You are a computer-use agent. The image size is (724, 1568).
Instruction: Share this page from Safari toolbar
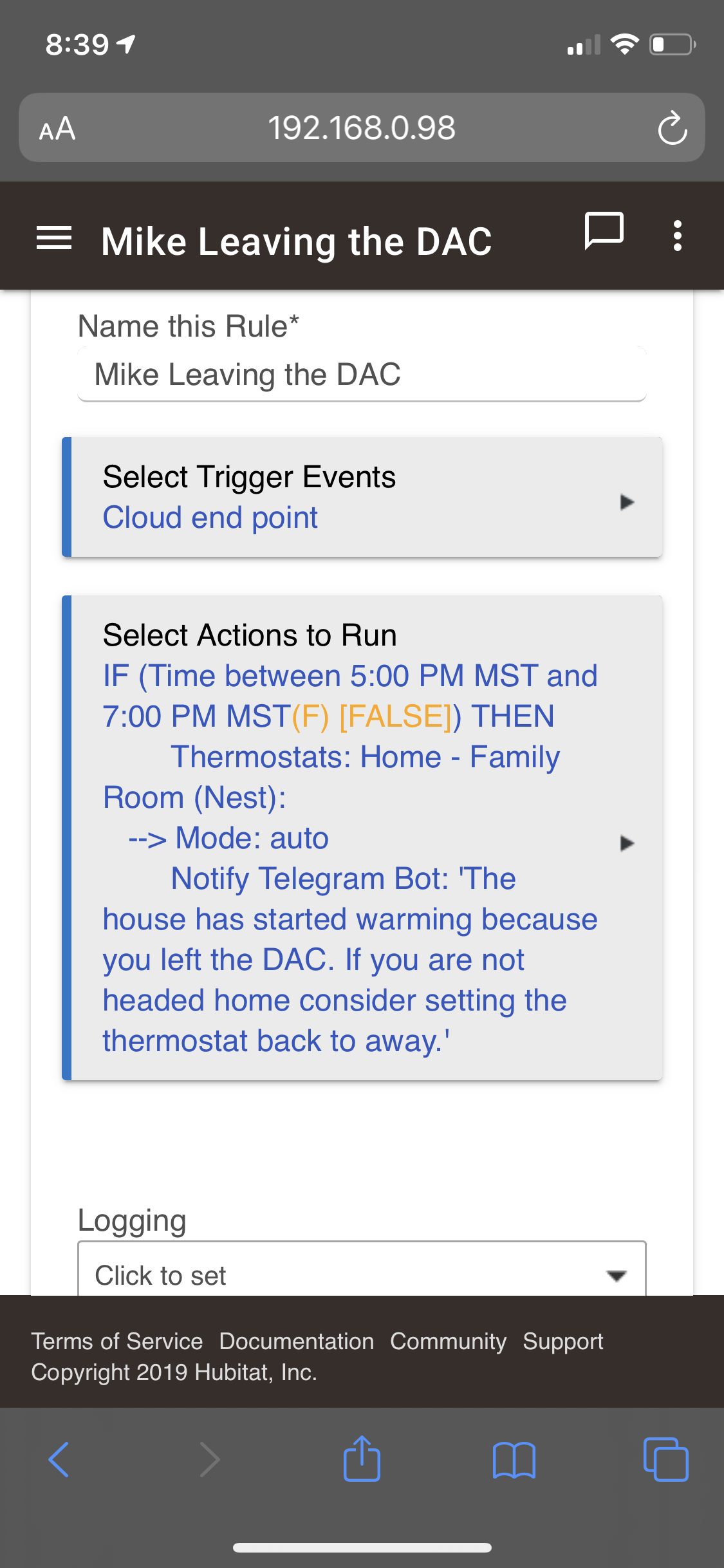tap(362, 1458)
